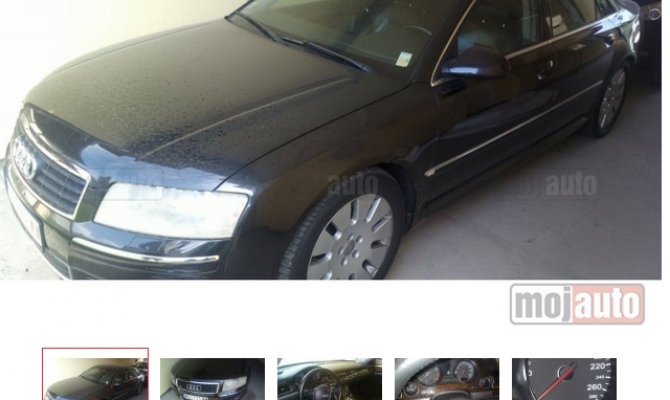Select the first thumbnail showing the car's side

point(95,377)
